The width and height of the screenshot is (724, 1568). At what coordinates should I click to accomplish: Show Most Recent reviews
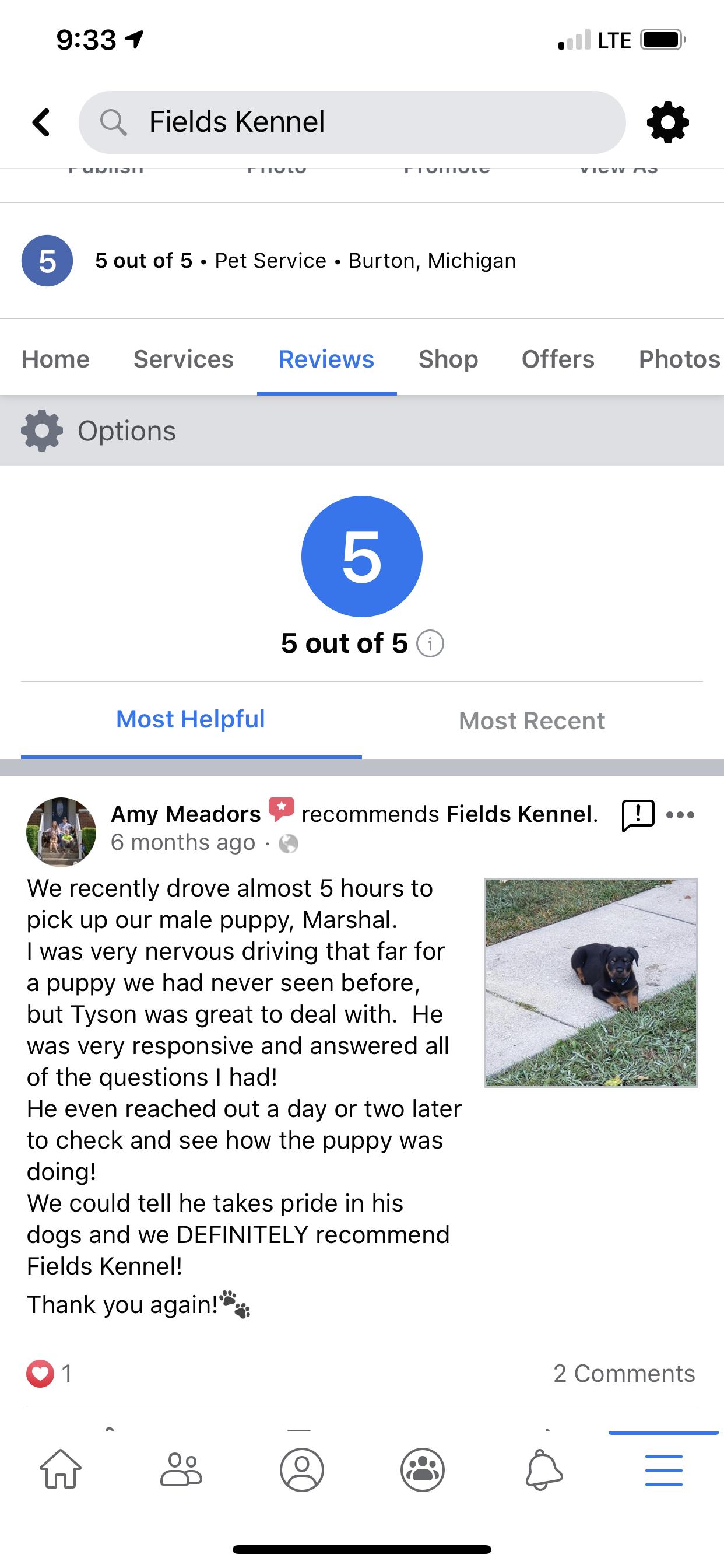(x=532, y=720)
